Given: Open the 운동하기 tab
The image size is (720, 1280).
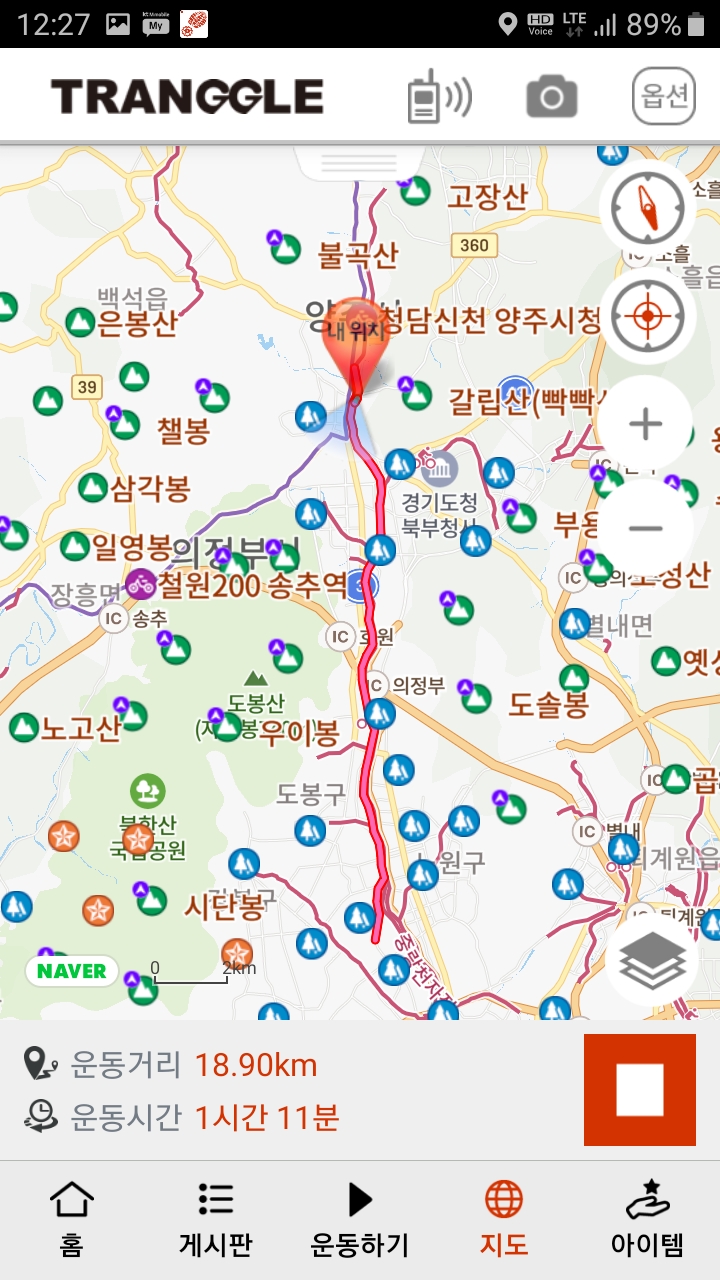Looking at the screenshot, I should coord(360,1218).
